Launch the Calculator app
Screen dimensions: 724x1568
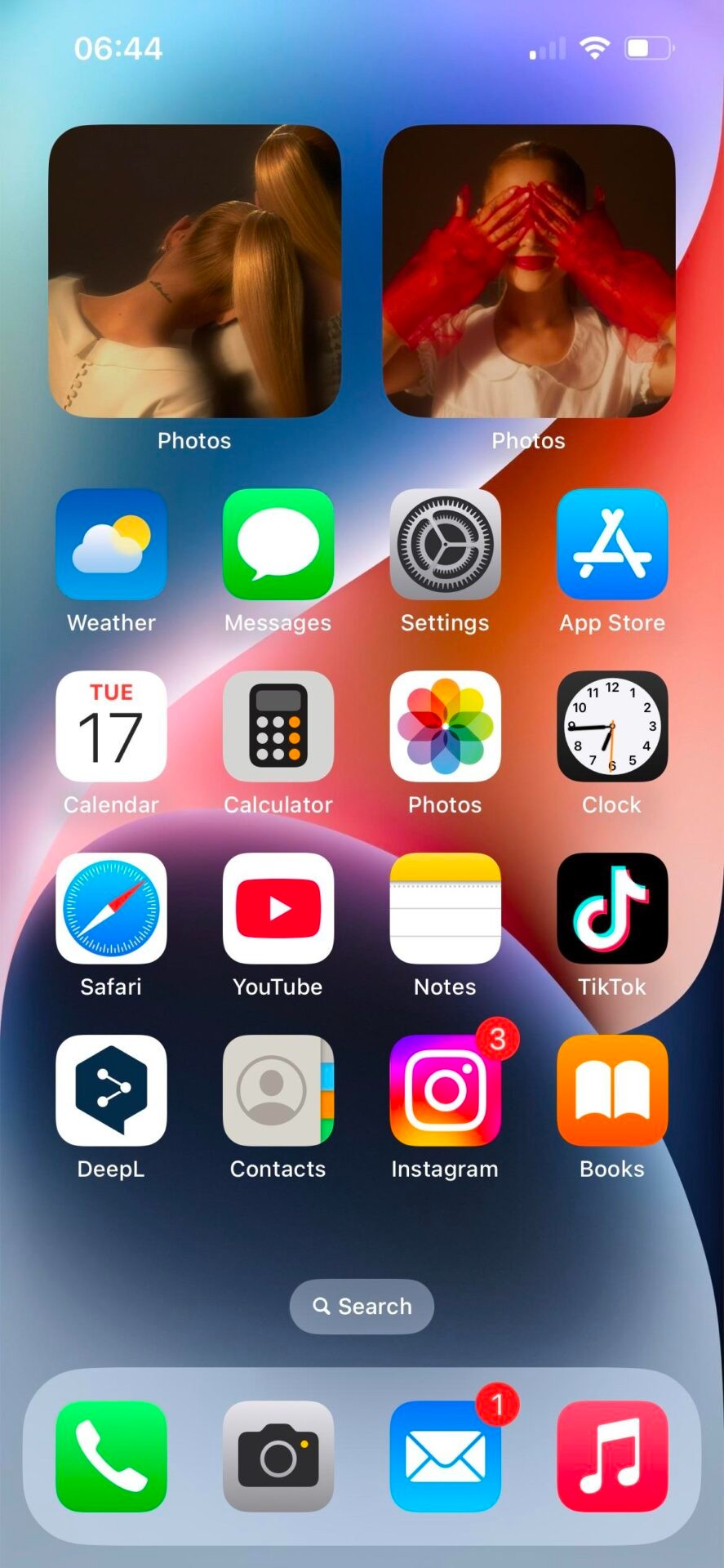click(x=278, y=726)
